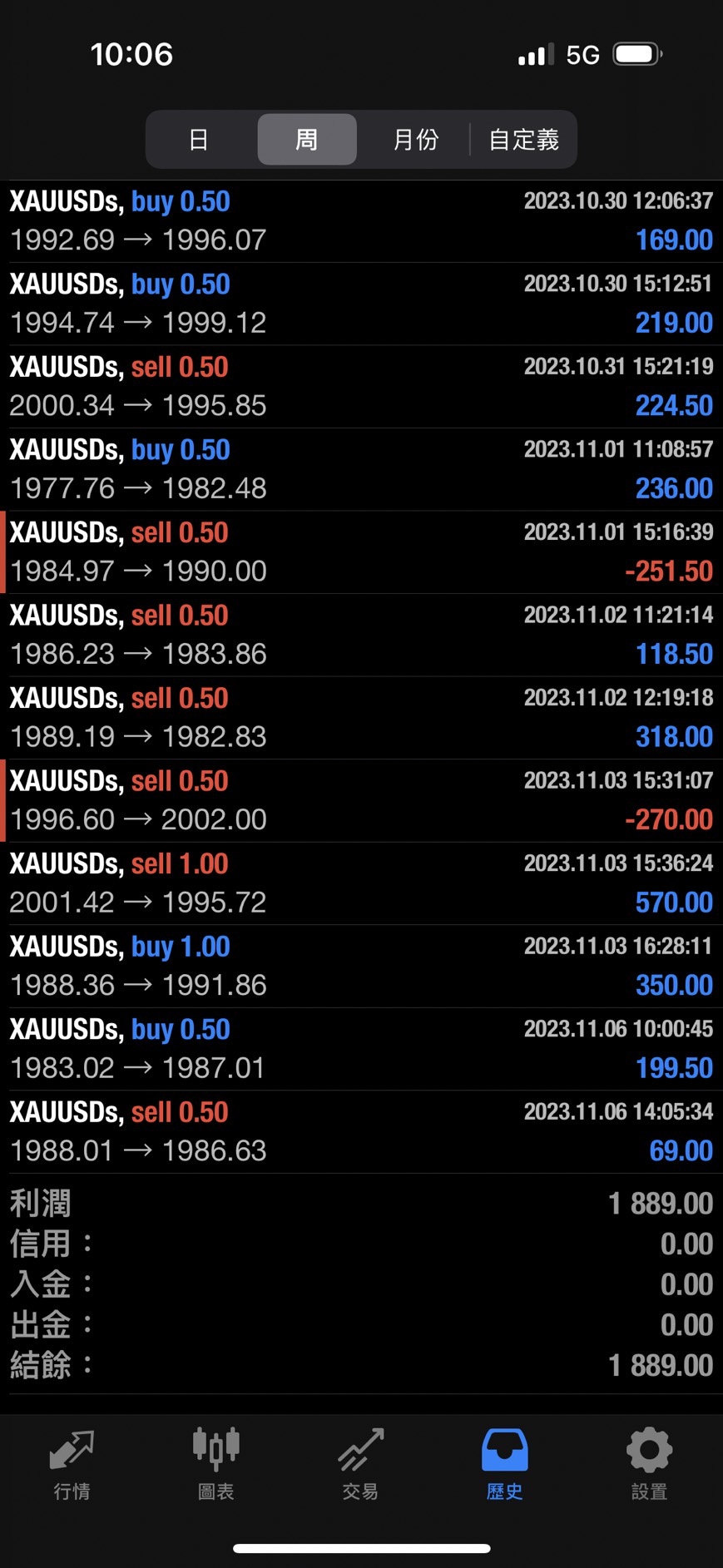
Task: Expand the sell trade from 2023.10.31
Action: (361, 387)
